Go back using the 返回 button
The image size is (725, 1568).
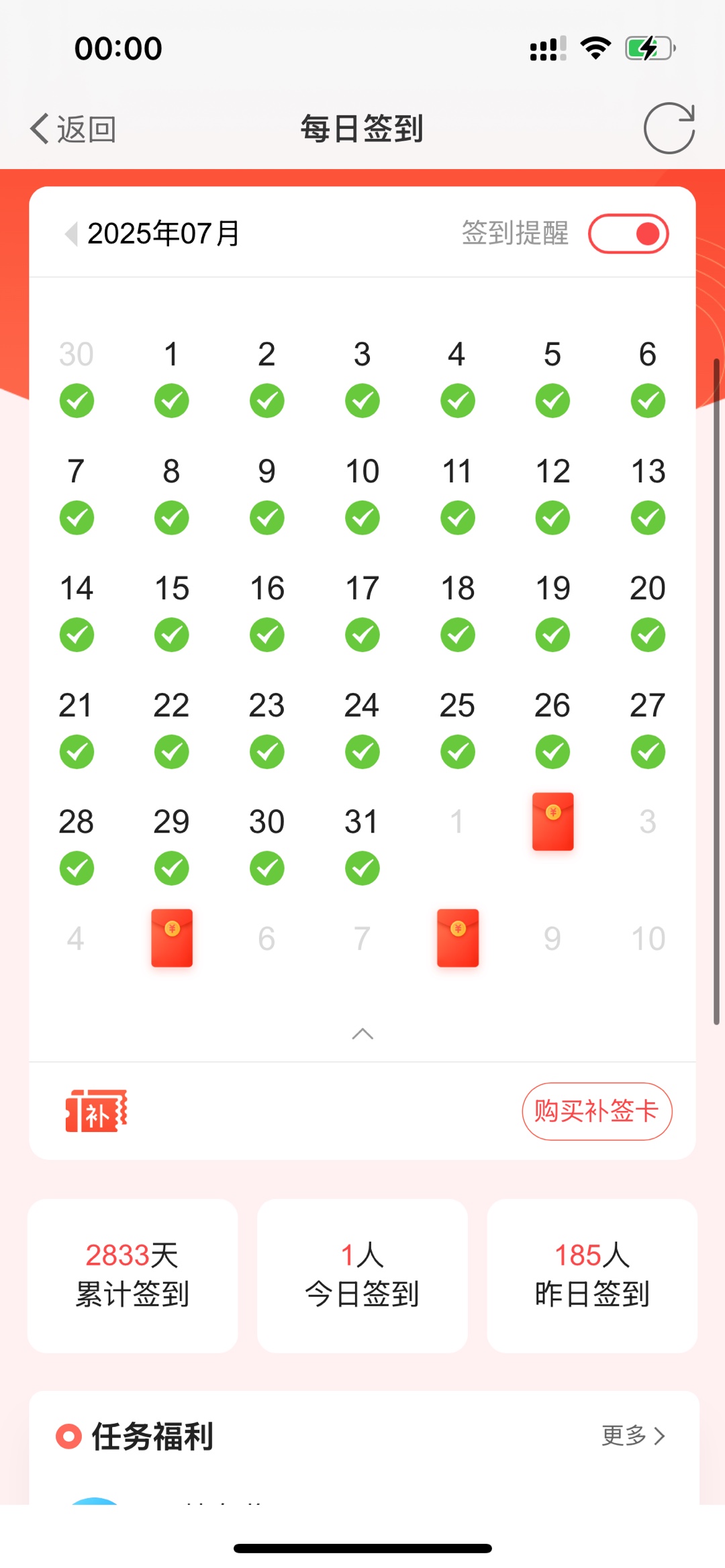coord(72,129)
